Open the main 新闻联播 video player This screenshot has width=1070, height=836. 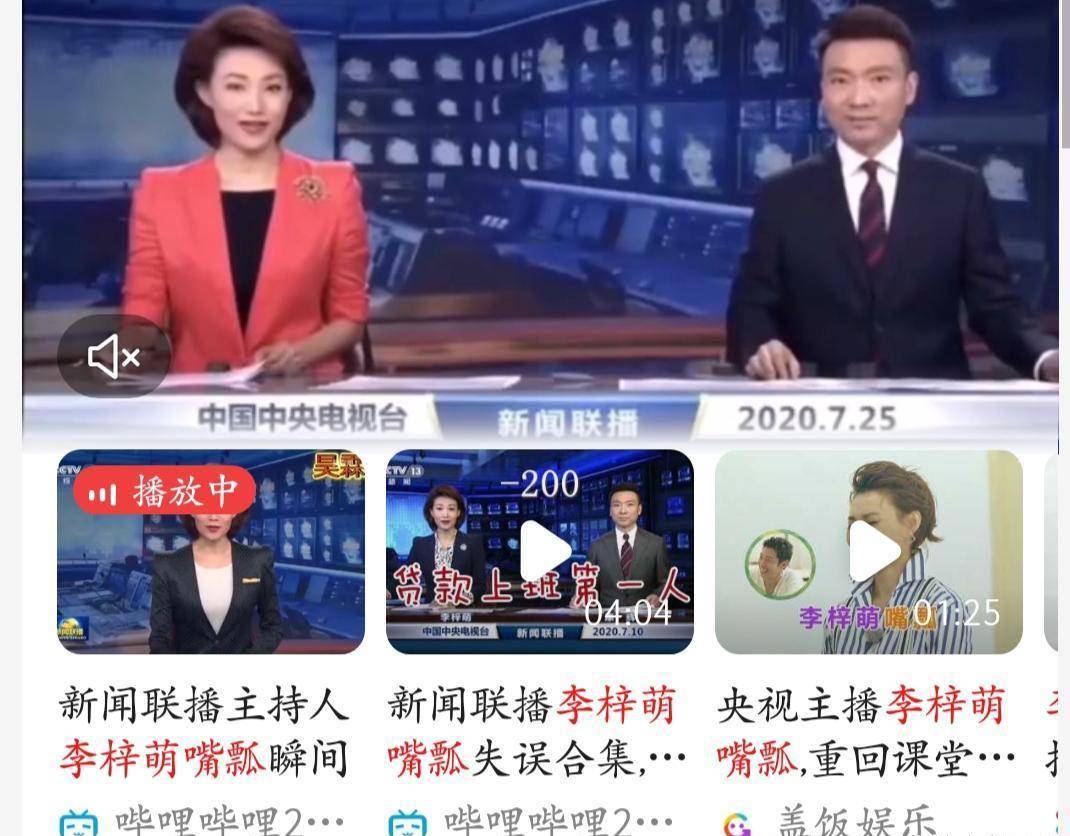(540, 200)
